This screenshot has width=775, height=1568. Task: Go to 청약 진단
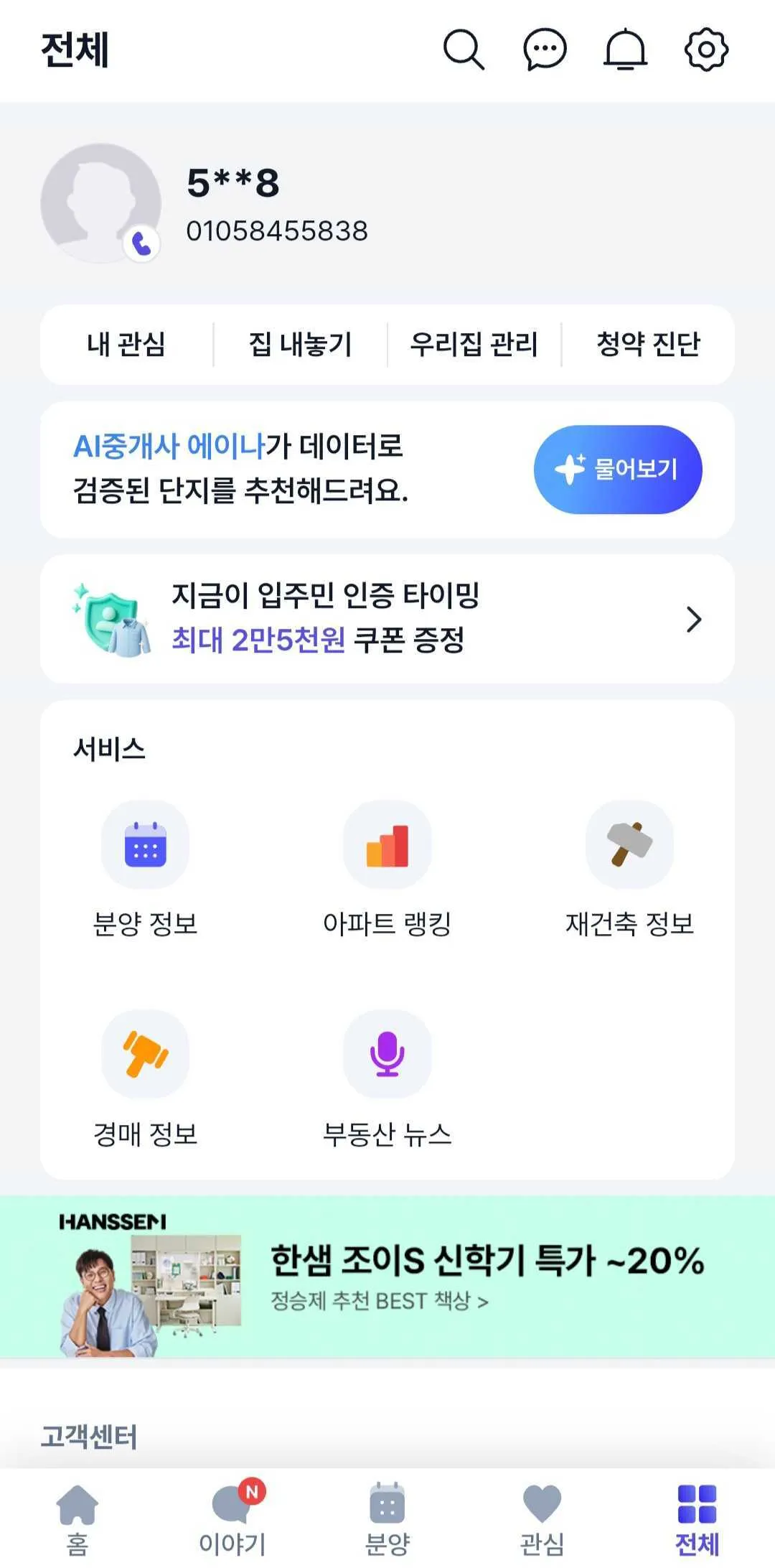click(x=648, y=345)
